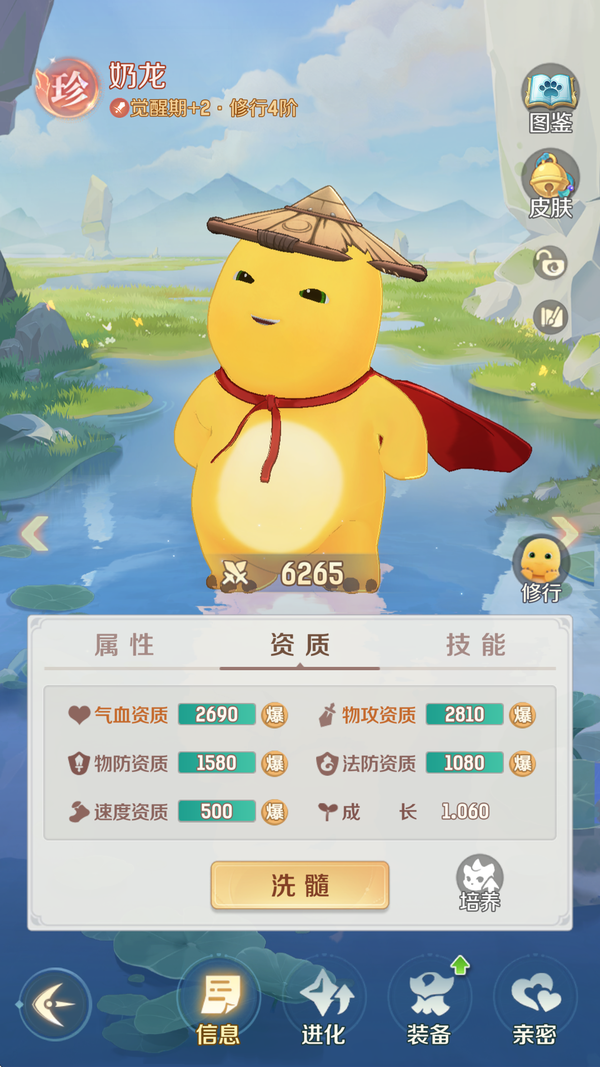This screenshot has height=1067, width=600.
Task: Toggle the pet lock icon
Action: coord(550,263)
